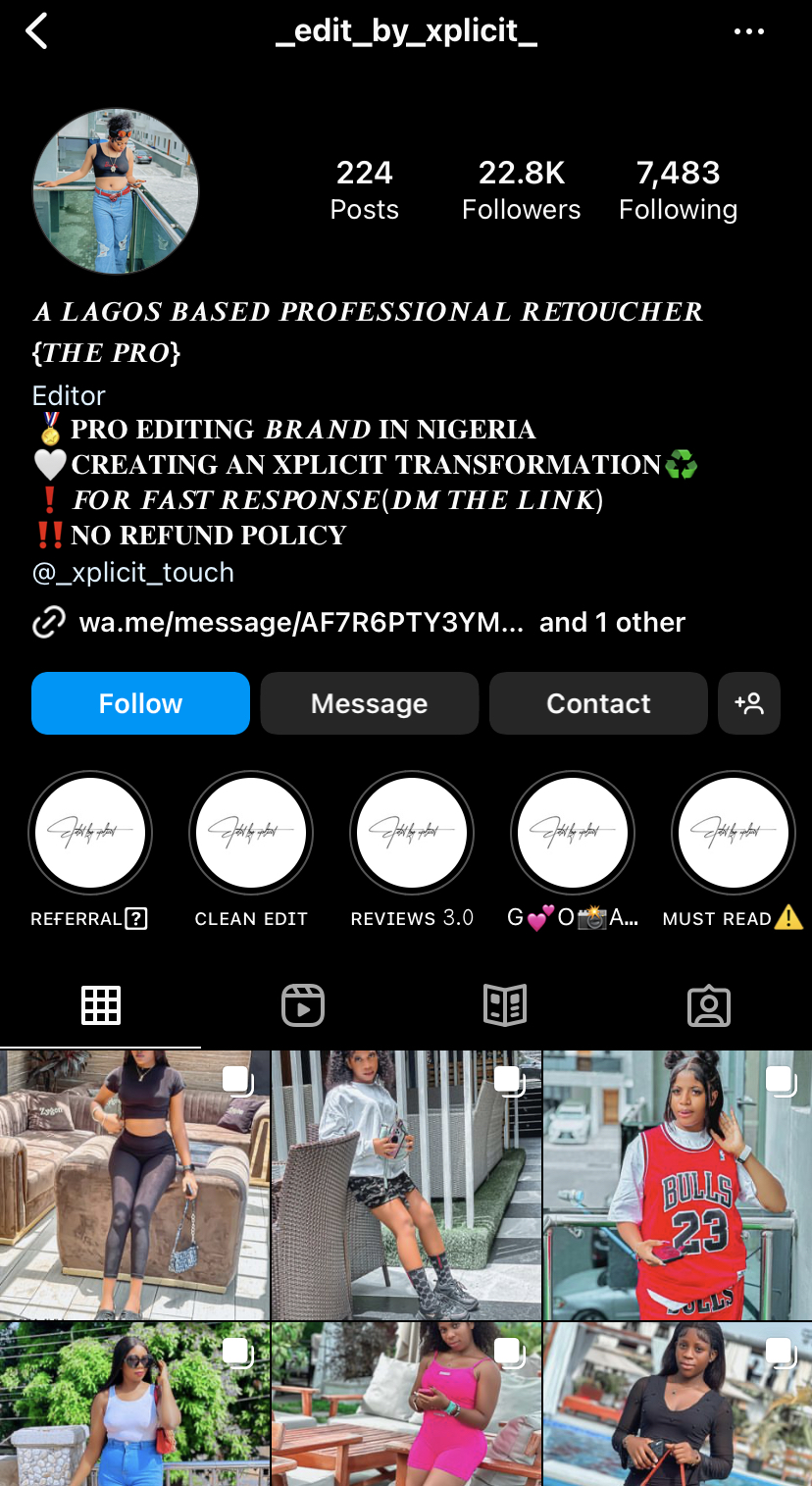Image resolution: width=812 pixels, height=1486 pixels.
Task: Tap the Contact button
Action: coord(598,703)
